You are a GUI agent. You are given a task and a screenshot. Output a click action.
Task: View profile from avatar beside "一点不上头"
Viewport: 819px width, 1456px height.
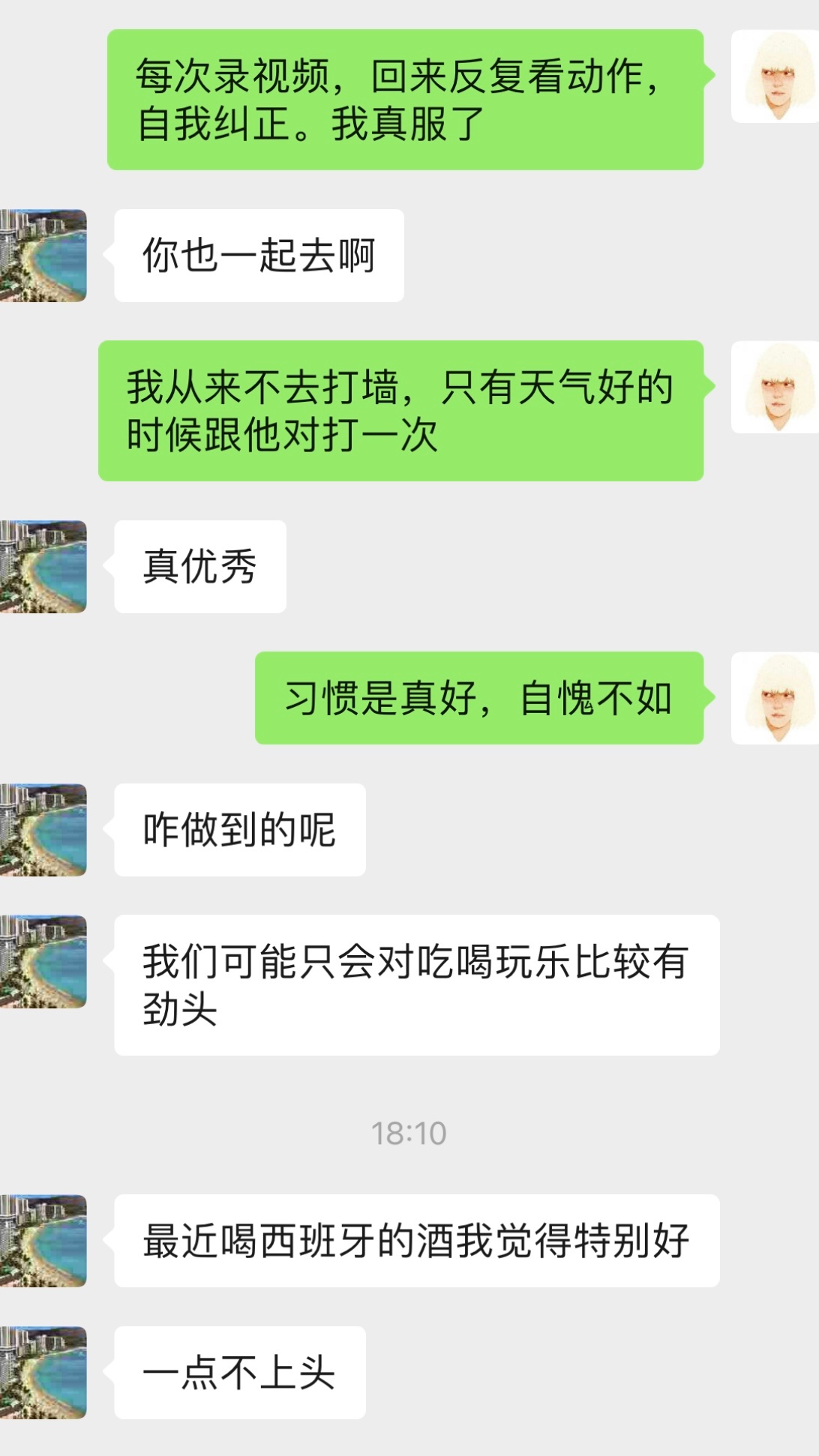[43, 1373]
